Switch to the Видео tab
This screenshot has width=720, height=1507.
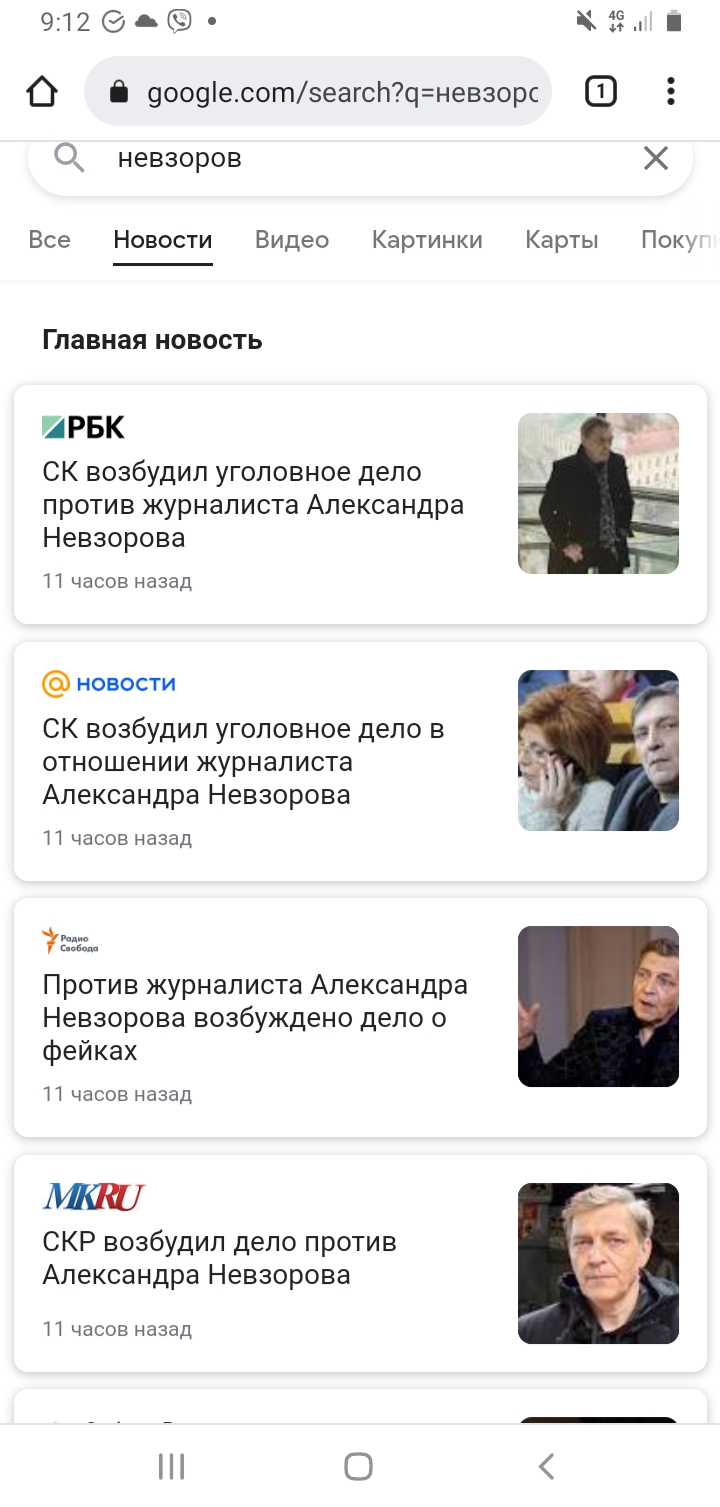(x=292, y=240)
